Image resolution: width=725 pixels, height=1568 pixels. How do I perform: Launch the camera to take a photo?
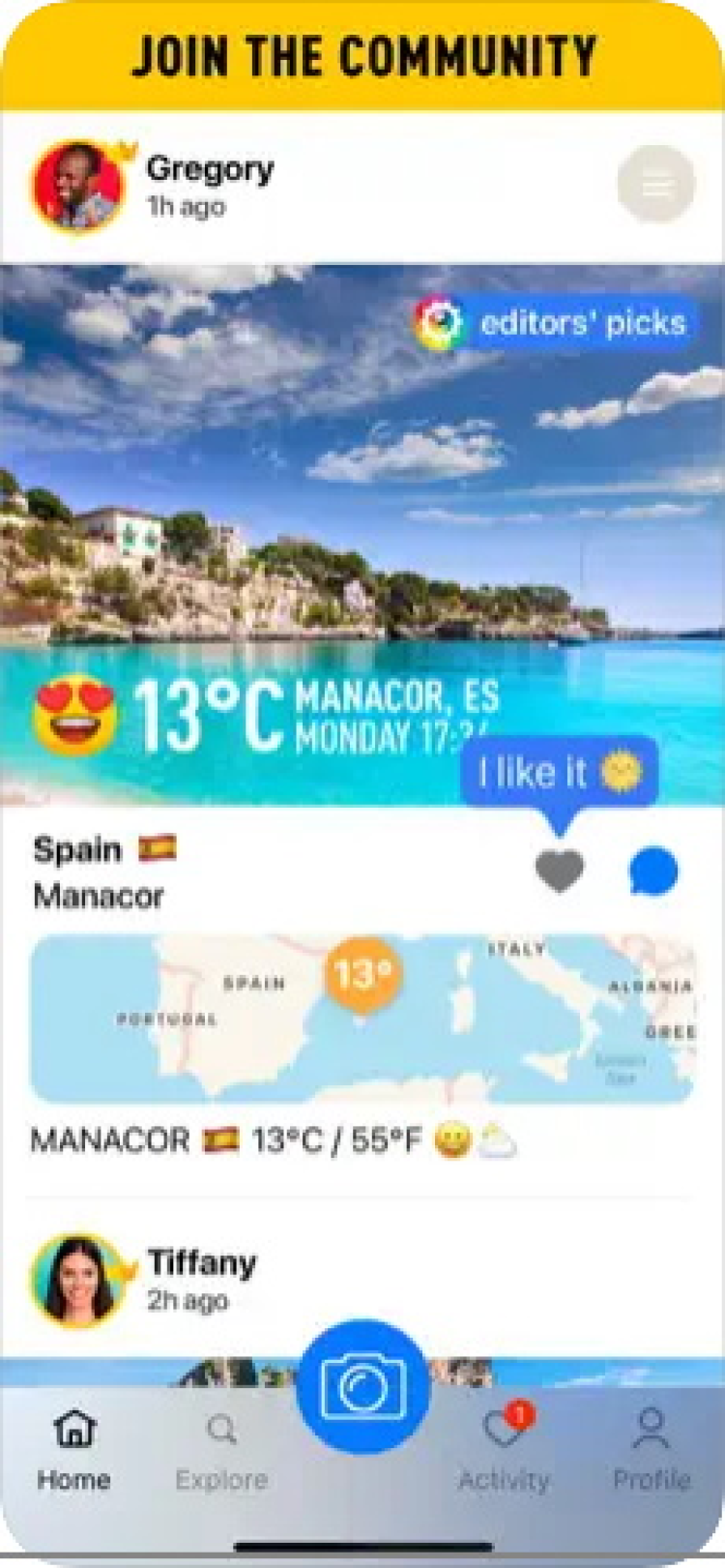(362, 1387)
